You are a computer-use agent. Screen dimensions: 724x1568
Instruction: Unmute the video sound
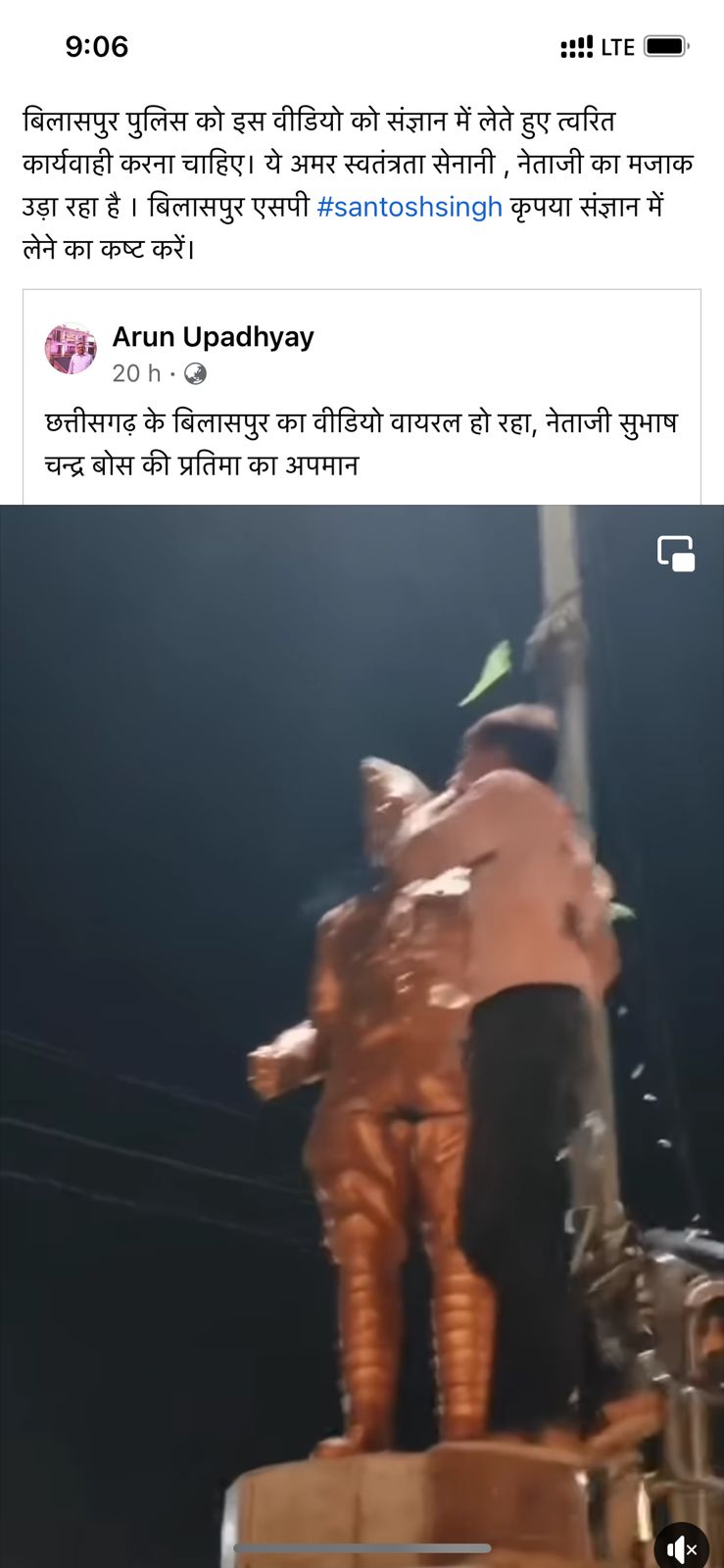pos(681,1548)
